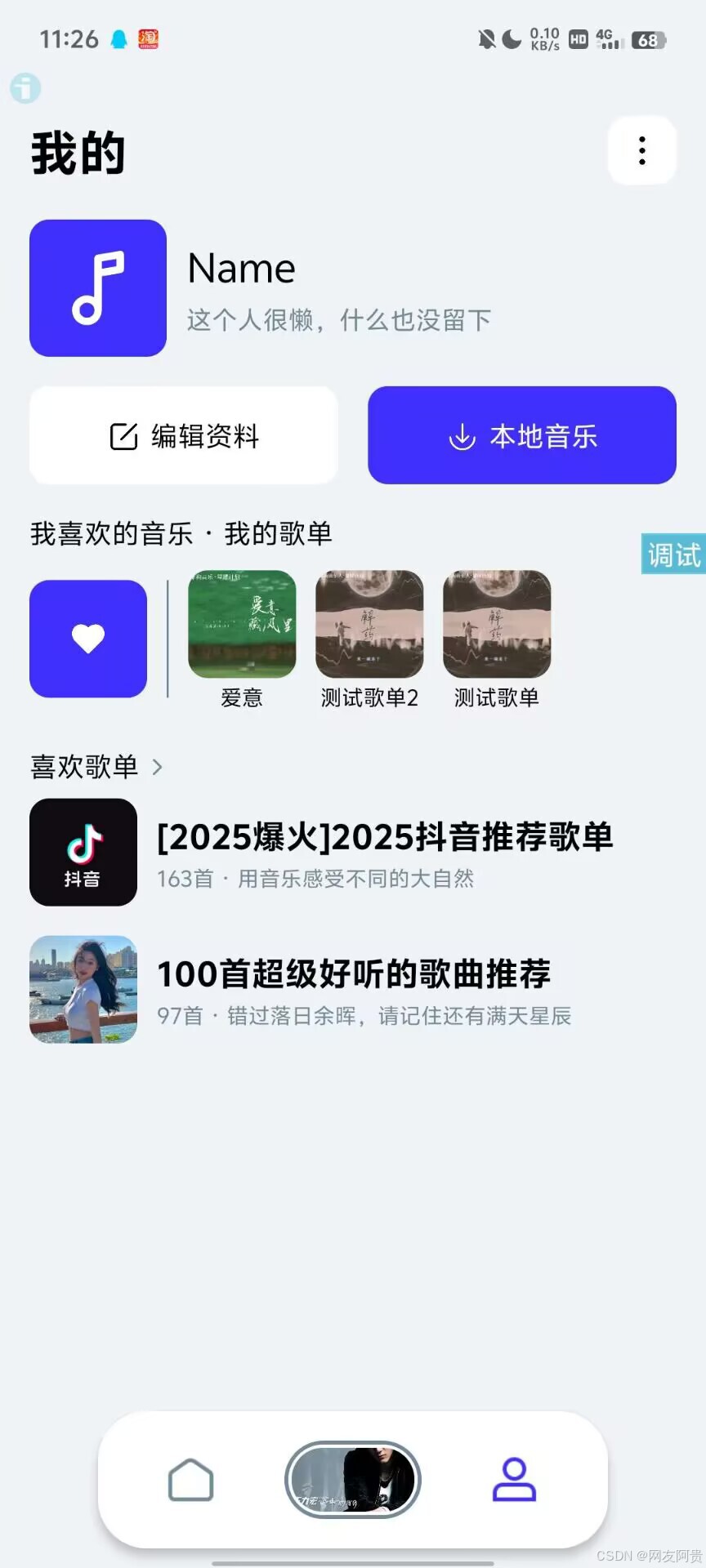Click the floating info icon near top left

[25, 89]
